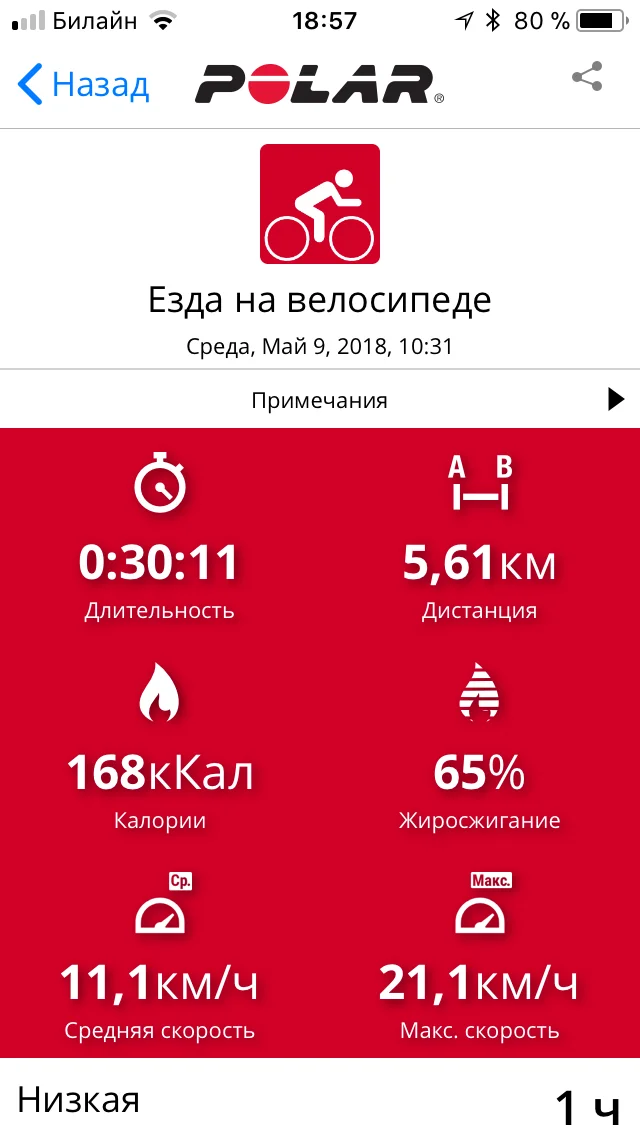The width and height of the screenshot is (640, 1136).
Task: Go back with the Назад button
Action: pyautogui.click(x=83, y=85)
